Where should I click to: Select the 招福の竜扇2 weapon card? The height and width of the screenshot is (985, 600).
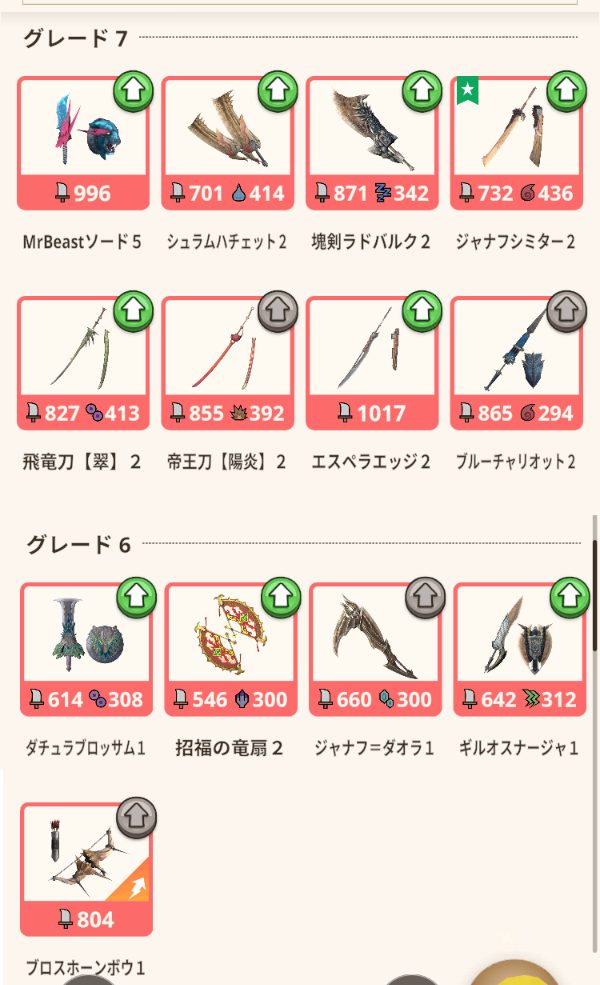pyautogui.click(x=230, y=649)
